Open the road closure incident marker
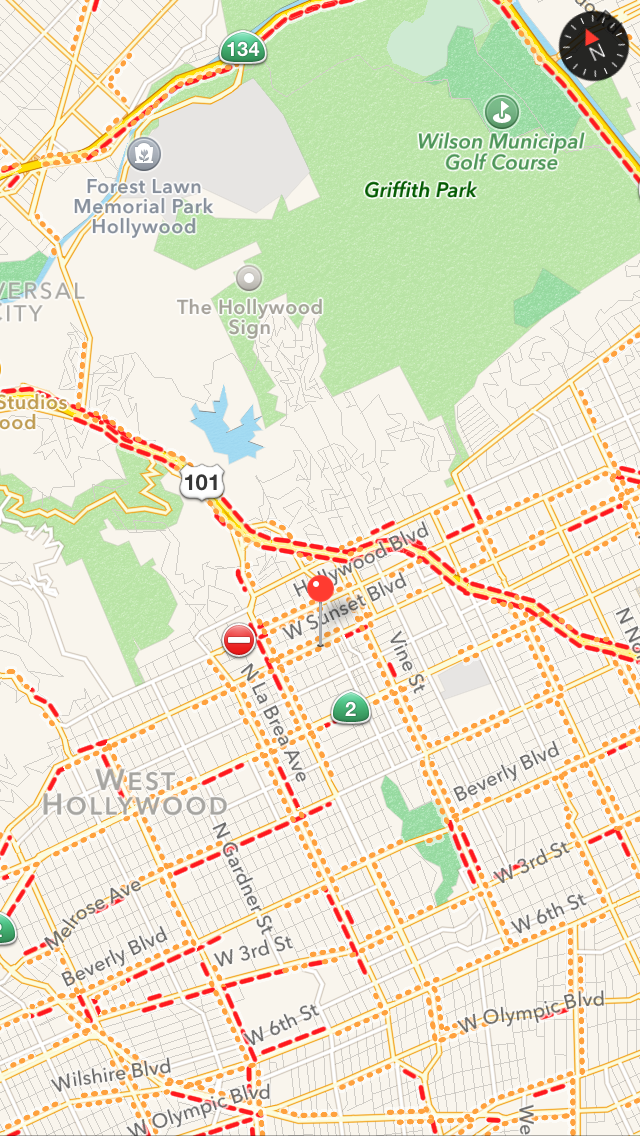The width and height of the screenshot is (640, 1136). tap(239, 639)
